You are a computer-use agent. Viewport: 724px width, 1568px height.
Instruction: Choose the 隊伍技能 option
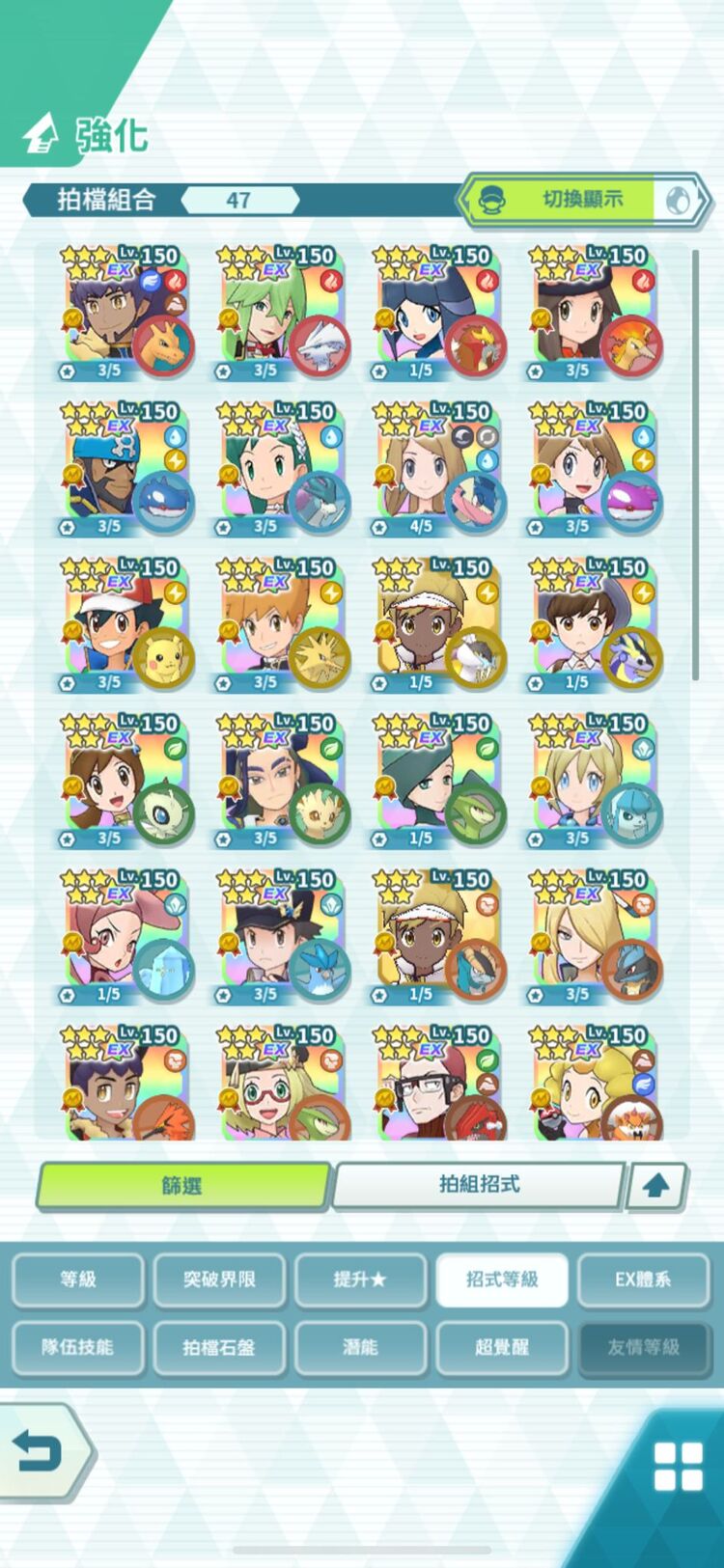pyautogui.click(x=78, y=1347)
